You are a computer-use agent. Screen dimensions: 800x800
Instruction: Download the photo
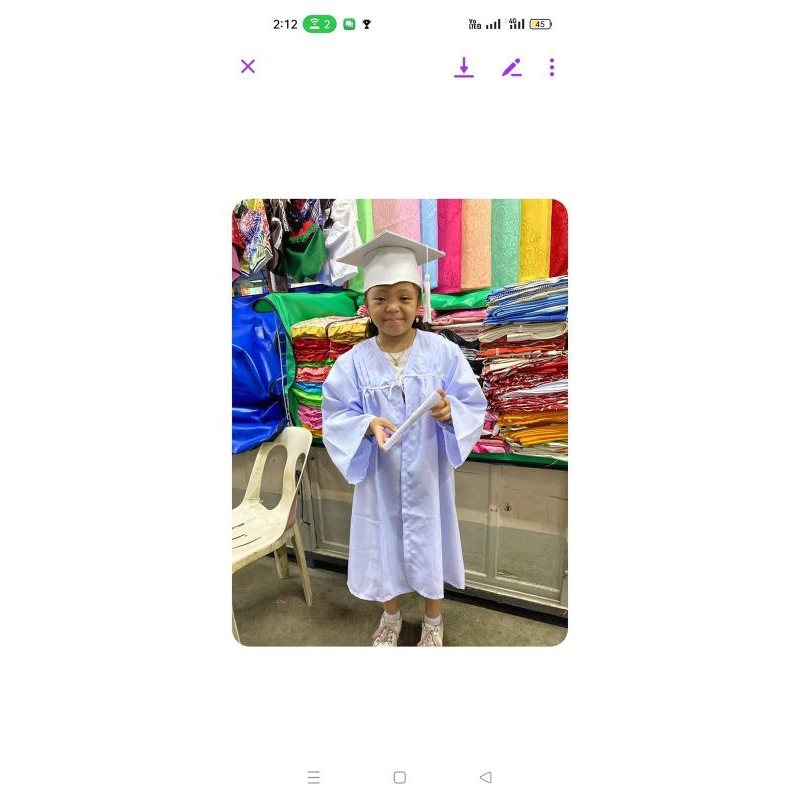click(464, 67)
